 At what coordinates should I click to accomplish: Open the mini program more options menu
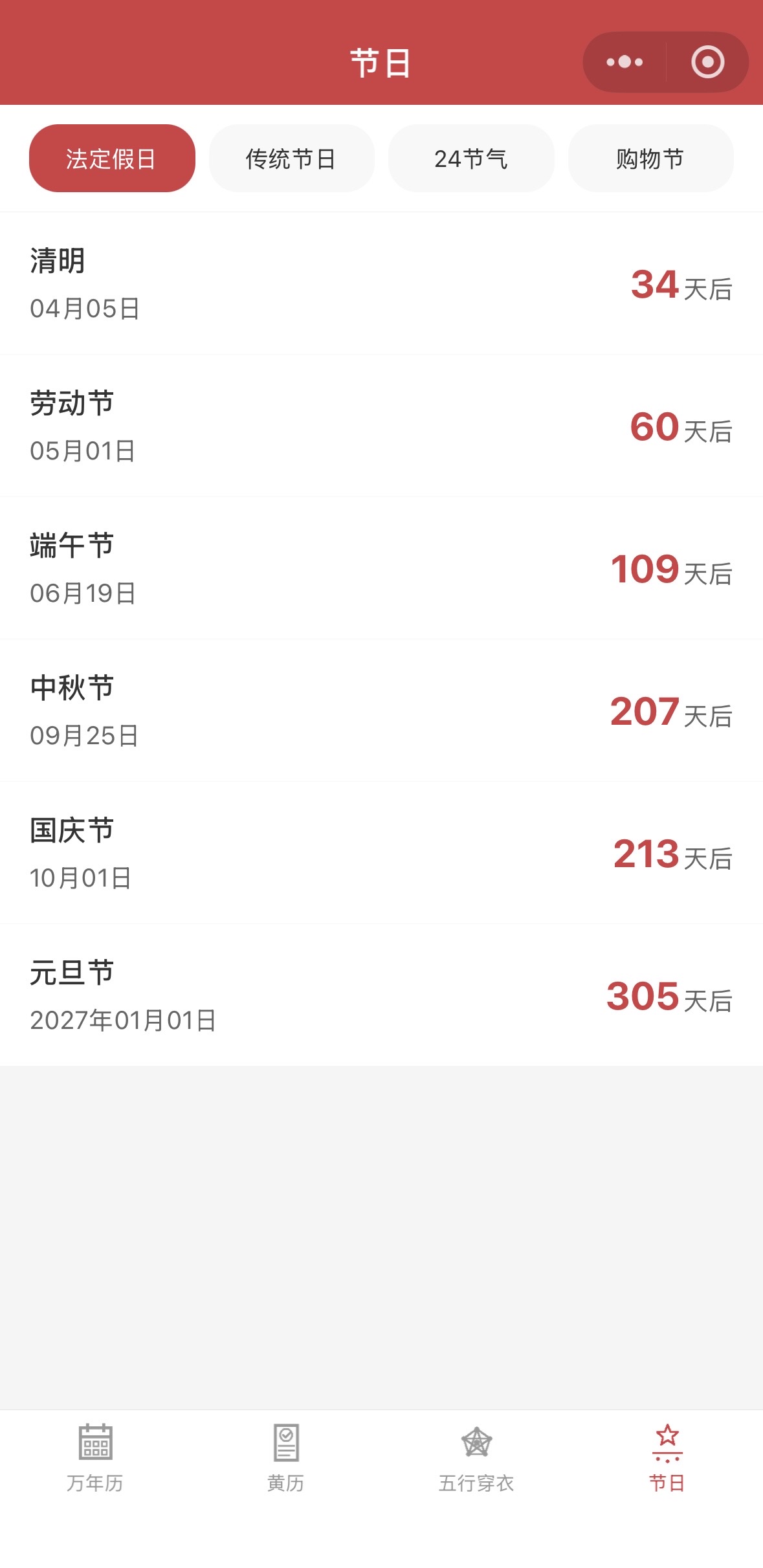point(625,62)
